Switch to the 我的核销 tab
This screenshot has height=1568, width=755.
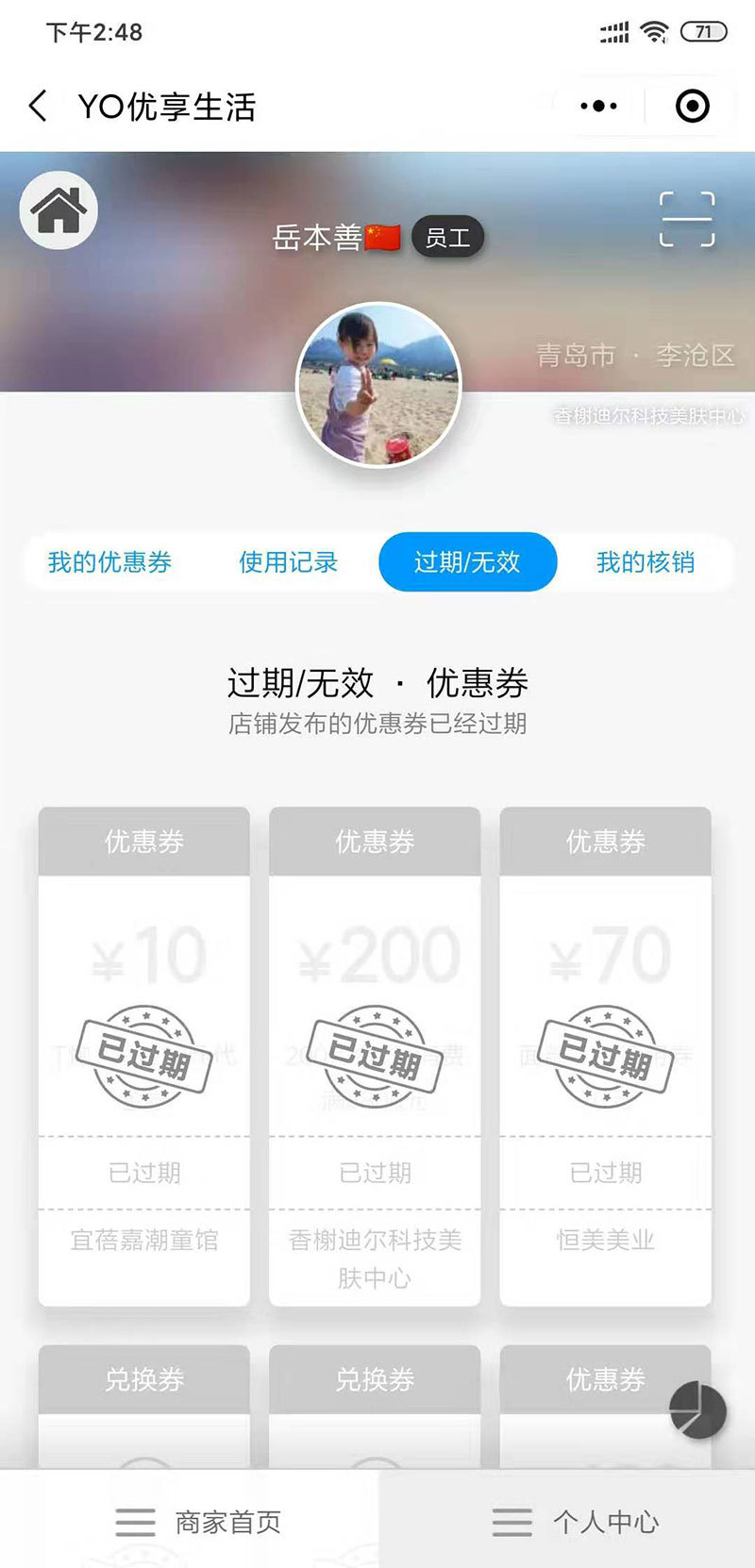[x=646, y=562]
